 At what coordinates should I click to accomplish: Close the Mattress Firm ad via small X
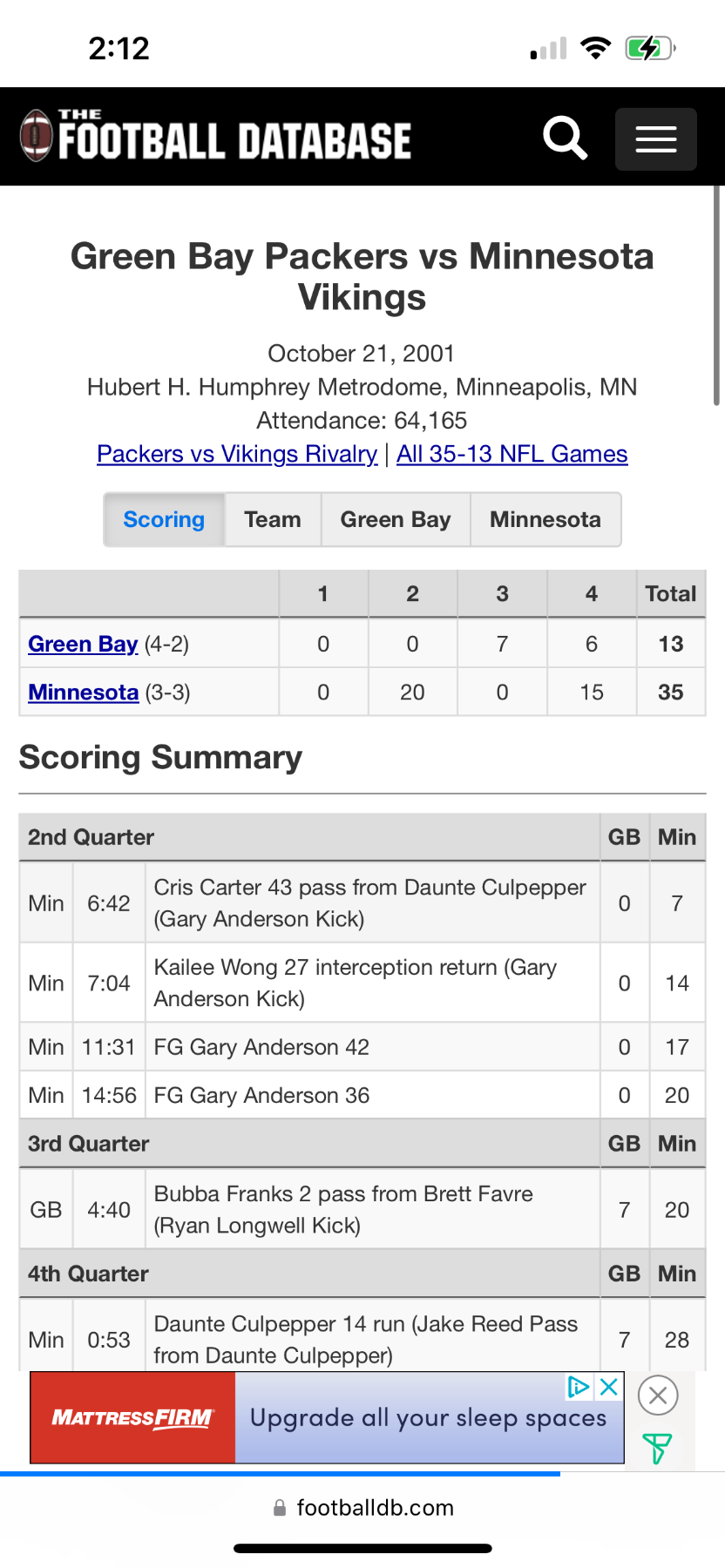click(x=609, y=1387)
